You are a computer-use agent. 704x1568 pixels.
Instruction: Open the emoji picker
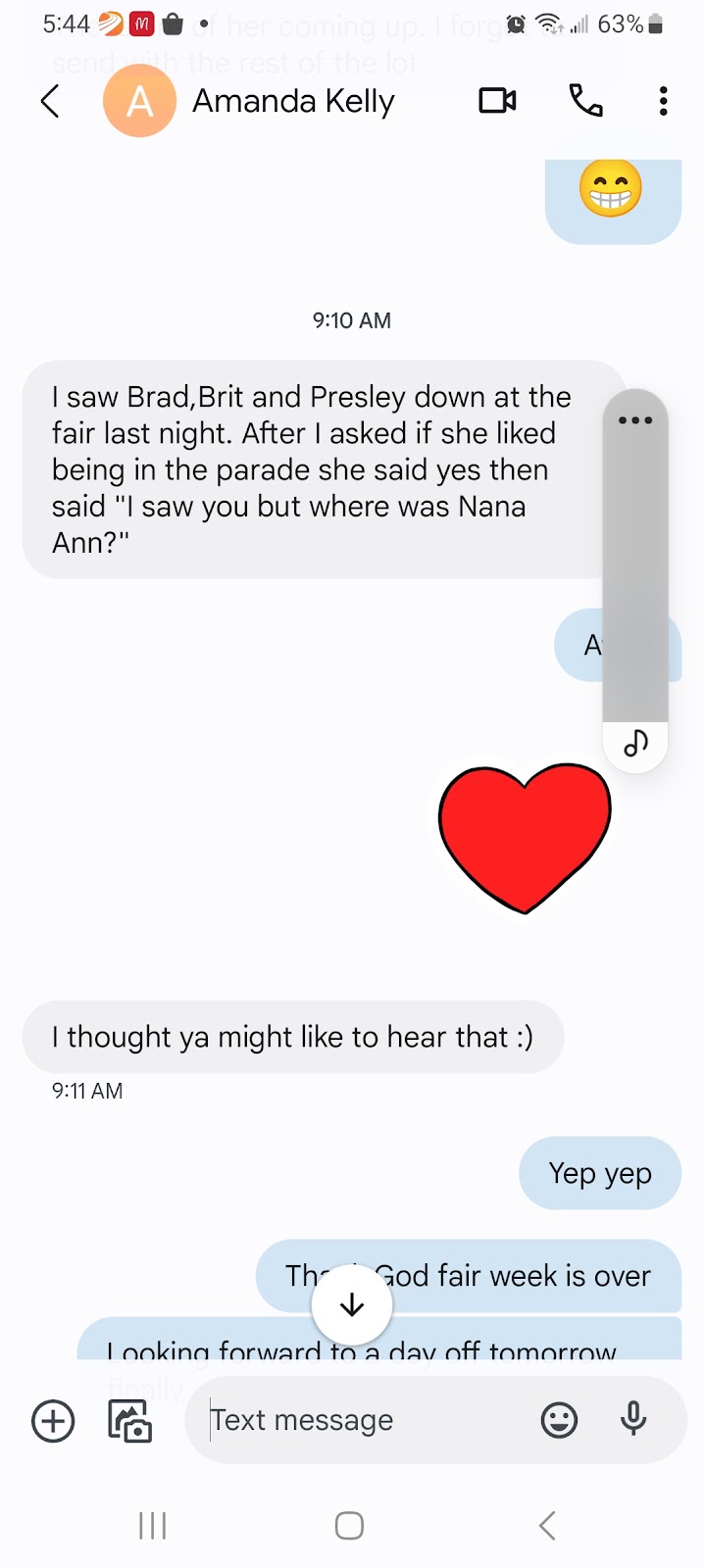pos(559,1420)
